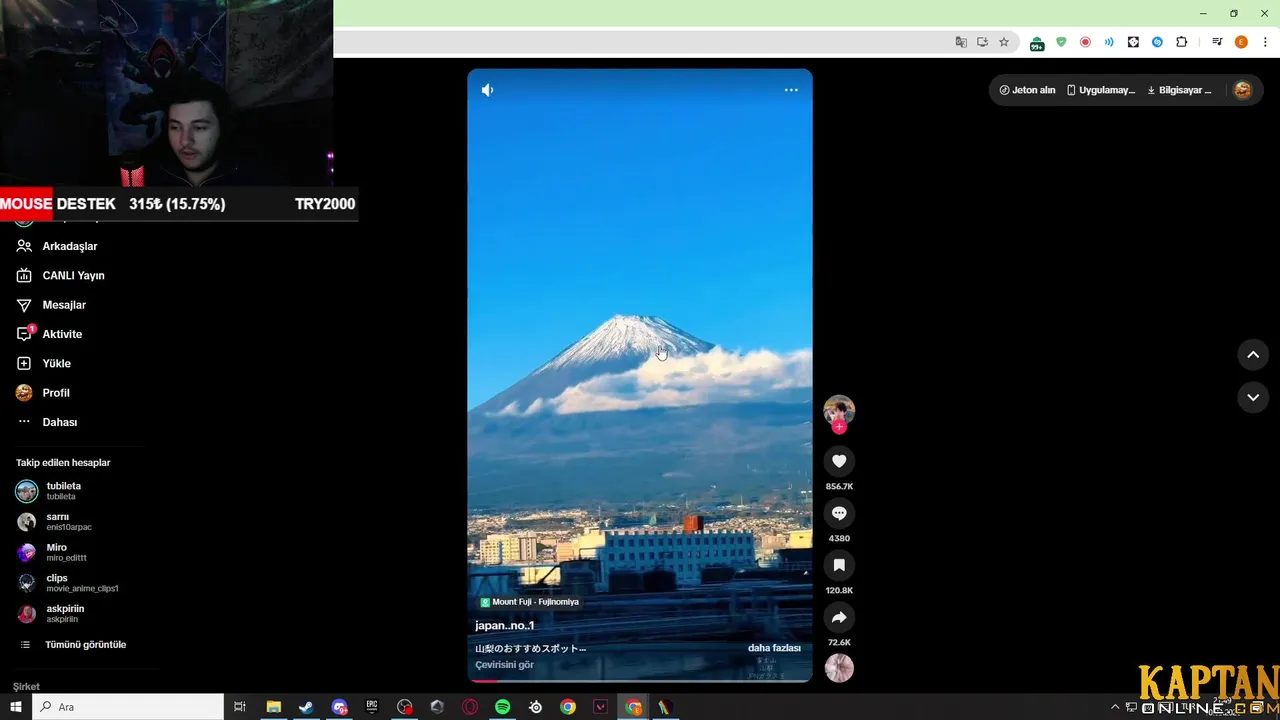Save the video to favorites
The height and width of the screenshot is (720, 1280).
[839, 565]
